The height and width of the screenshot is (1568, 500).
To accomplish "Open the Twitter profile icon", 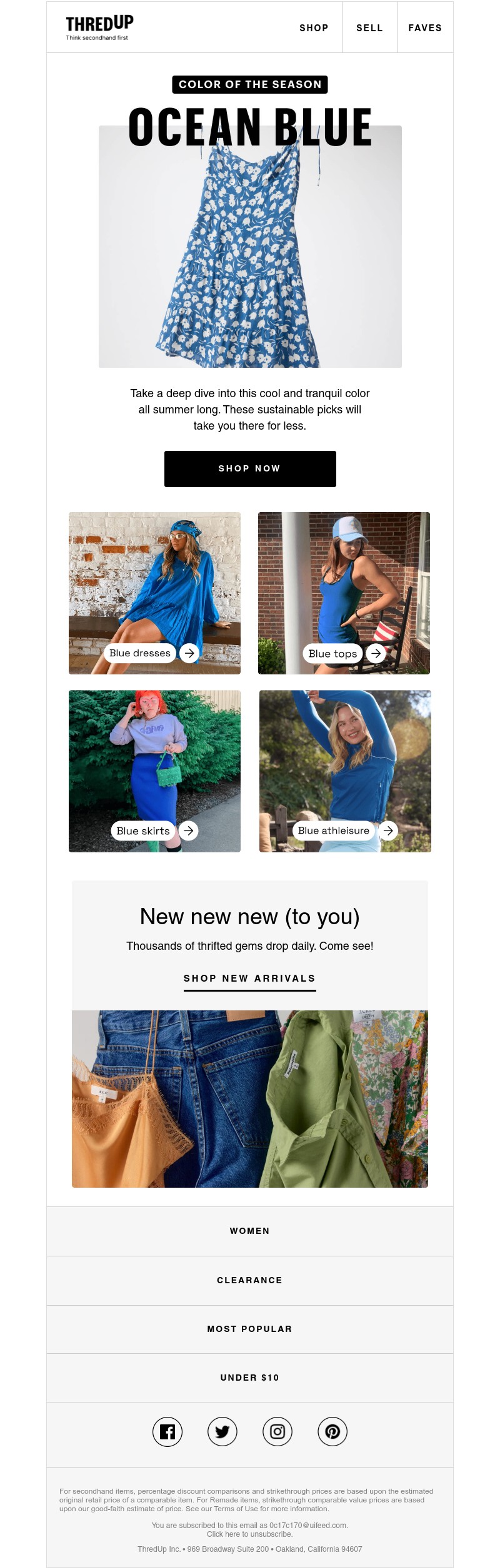I will click(222, 1431).
